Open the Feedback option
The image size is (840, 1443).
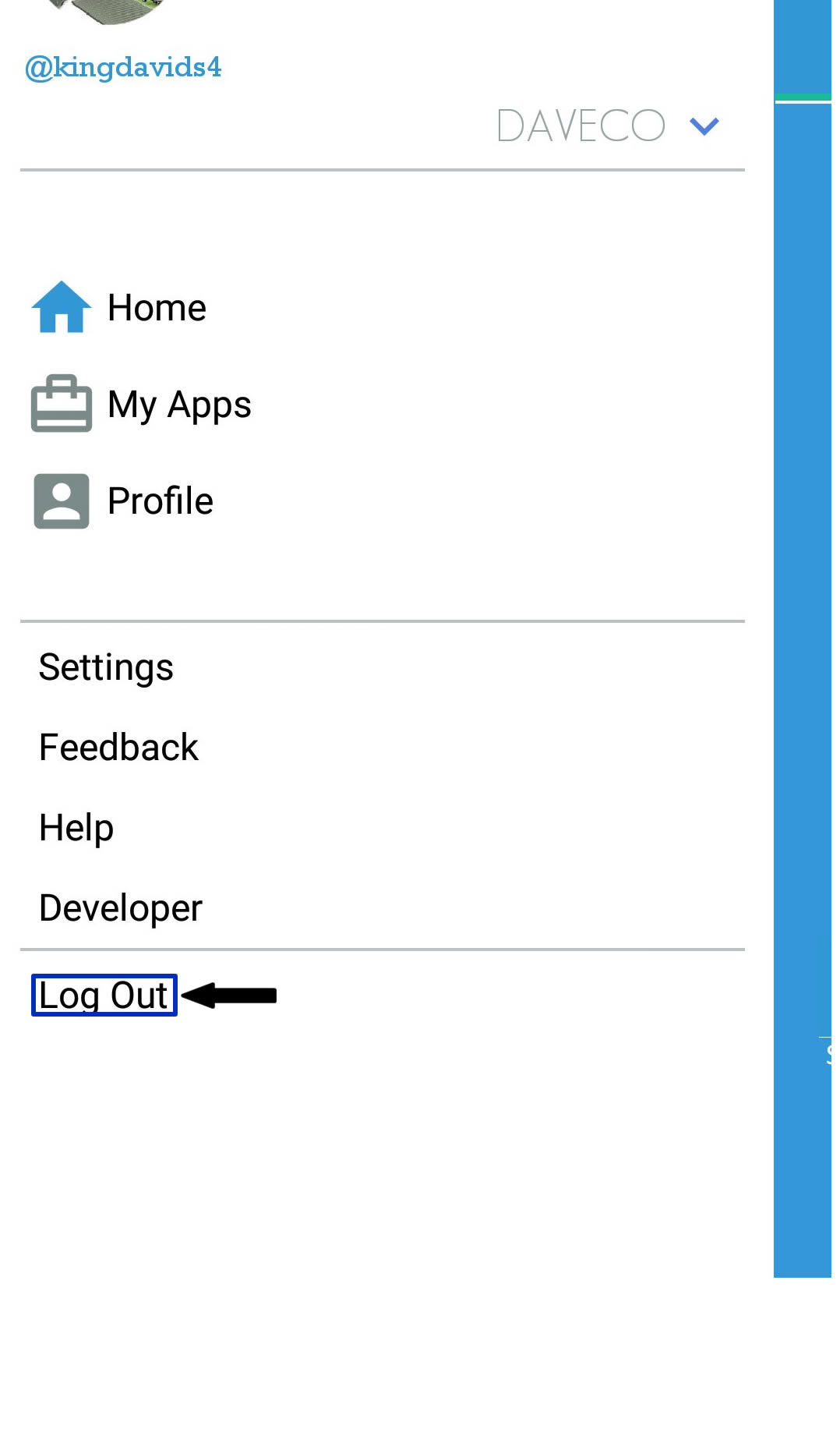(118, 747)
